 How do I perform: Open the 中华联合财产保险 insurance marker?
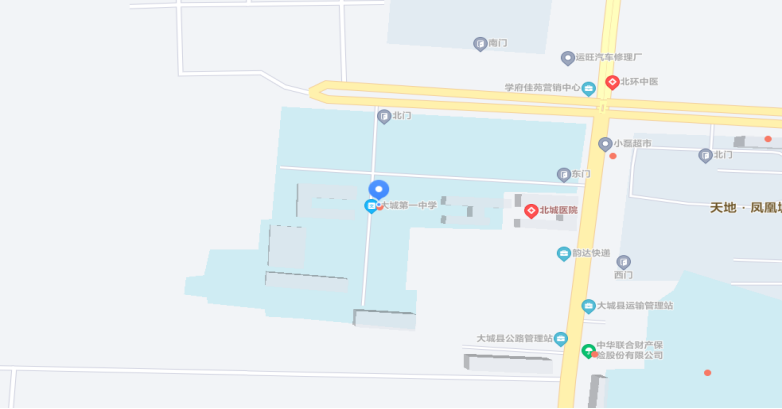[588, 350]
